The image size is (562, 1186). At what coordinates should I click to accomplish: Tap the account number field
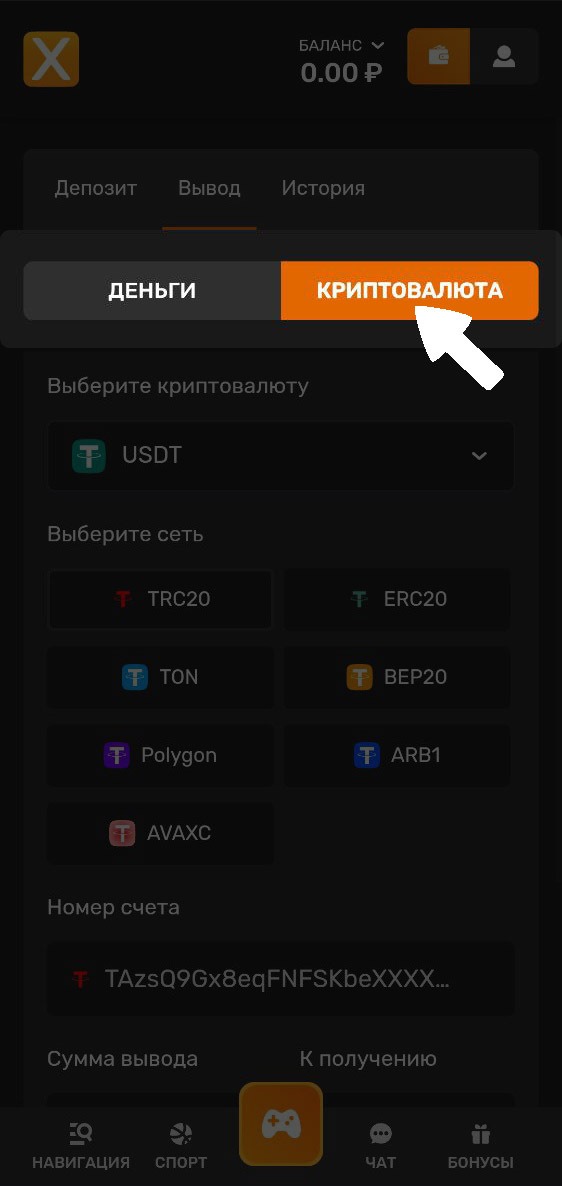tap(281, 980)
